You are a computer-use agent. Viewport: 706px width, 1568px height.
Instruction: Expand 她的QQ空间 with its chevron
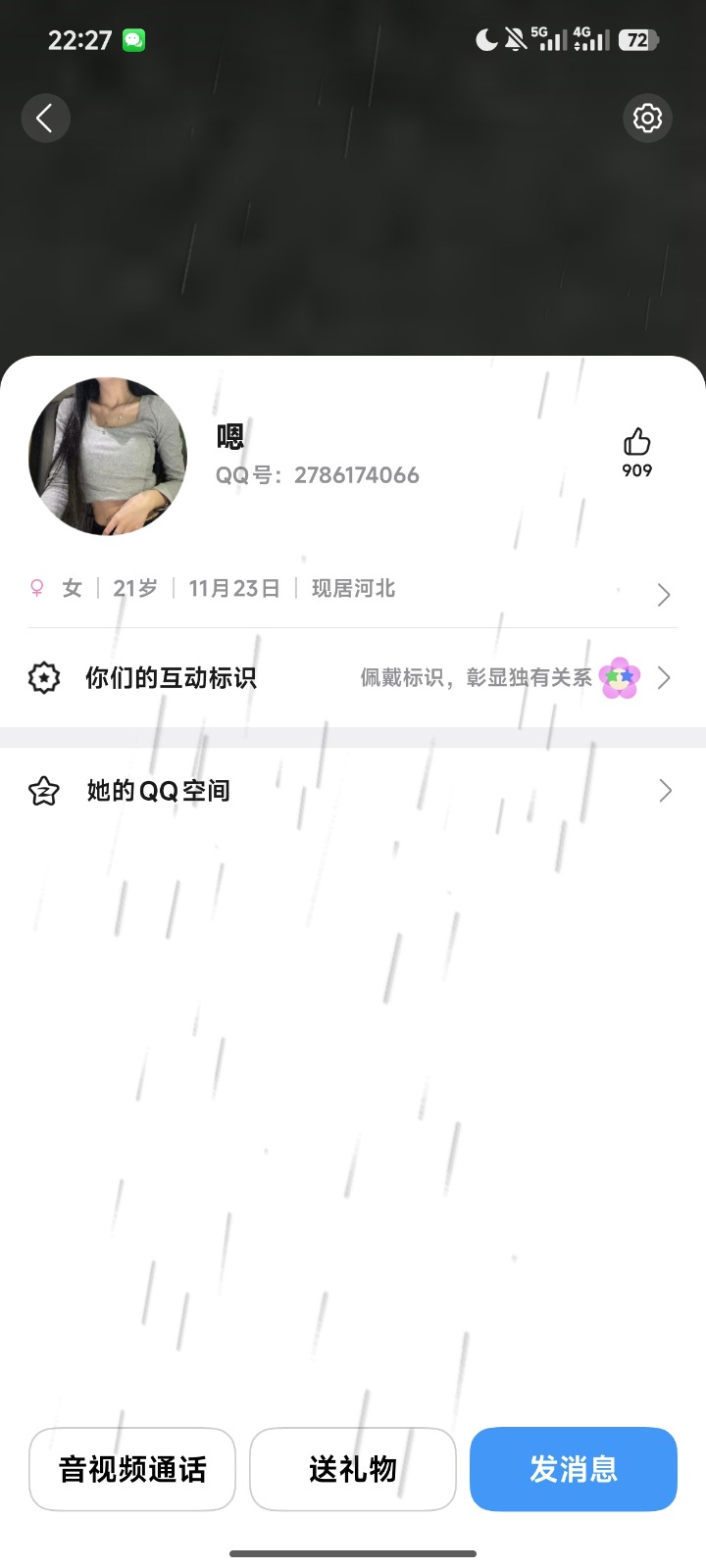click(665, 790)
